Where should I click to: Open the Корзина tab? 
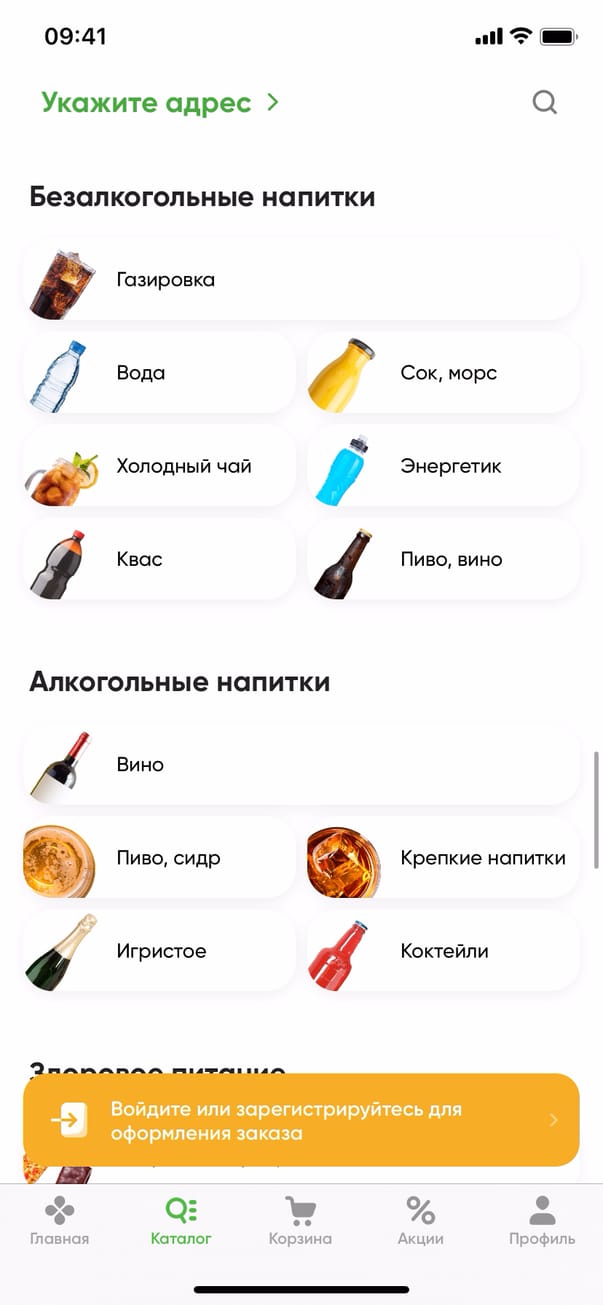click(300, 1221)
